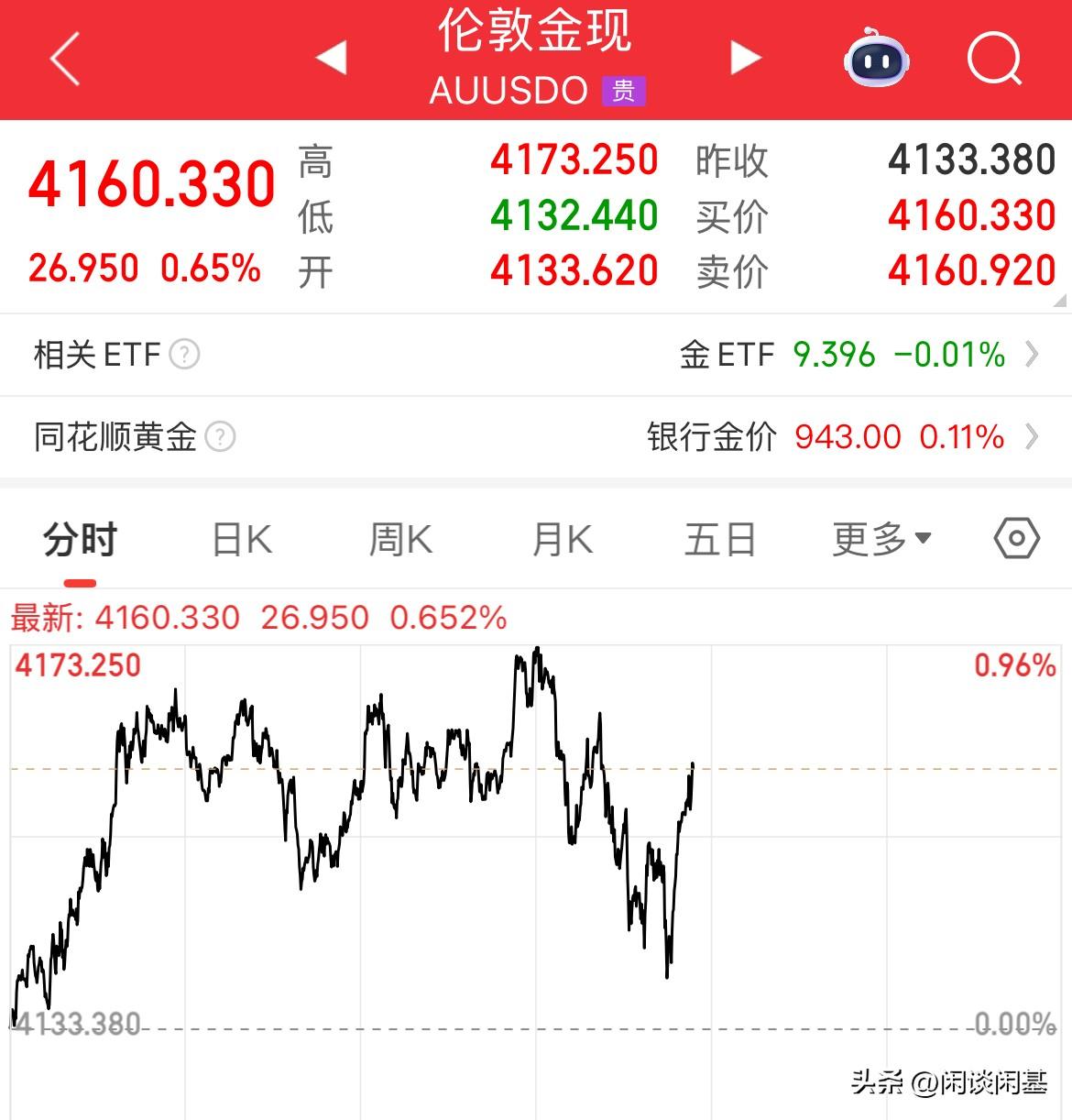Go back using the top-left arrow
Viewport: 1072px width, 1120px height.
tap(66, 60)
